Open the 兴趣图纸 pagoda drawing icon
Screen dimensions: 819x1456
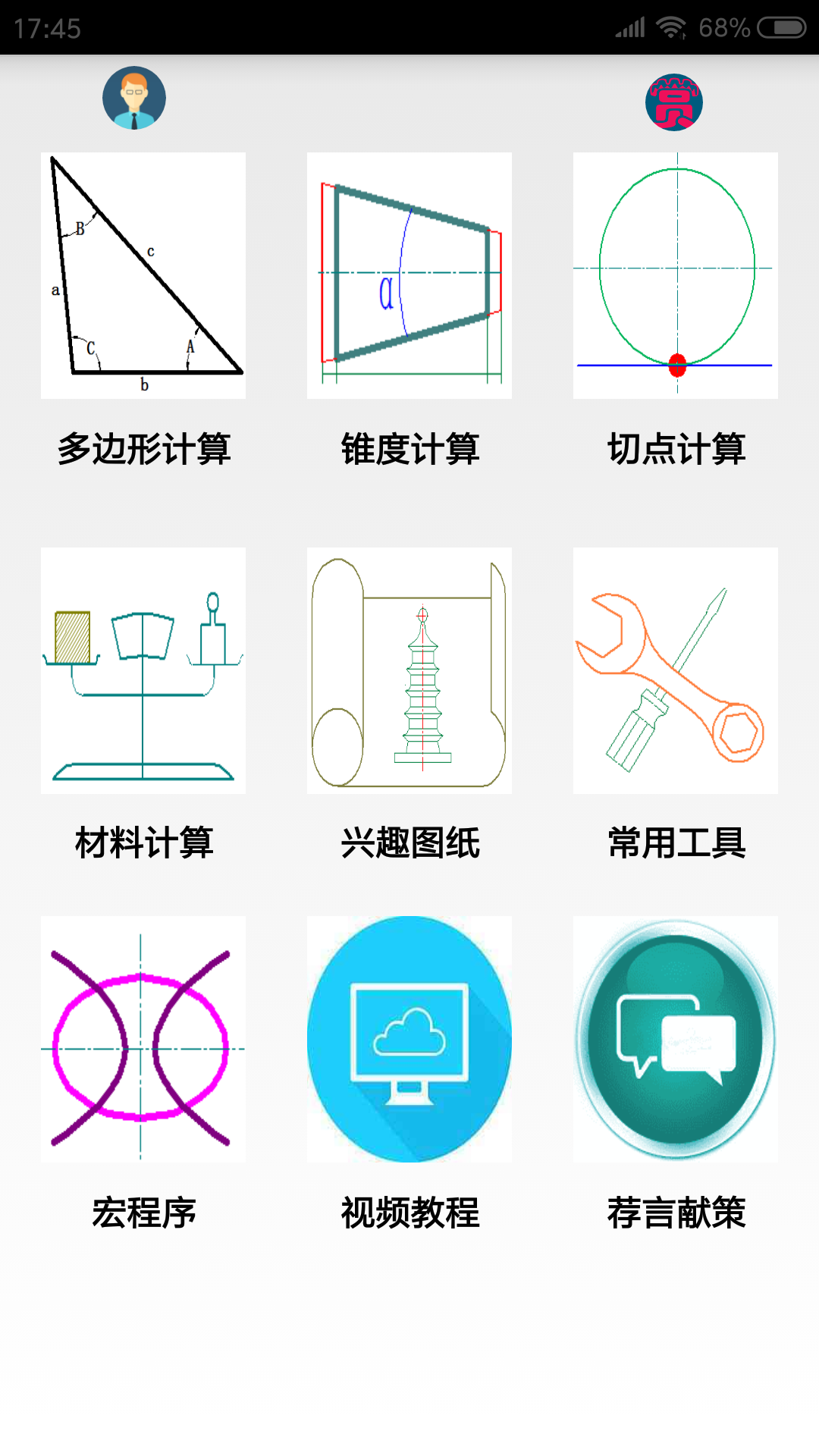tap(409, 667)
